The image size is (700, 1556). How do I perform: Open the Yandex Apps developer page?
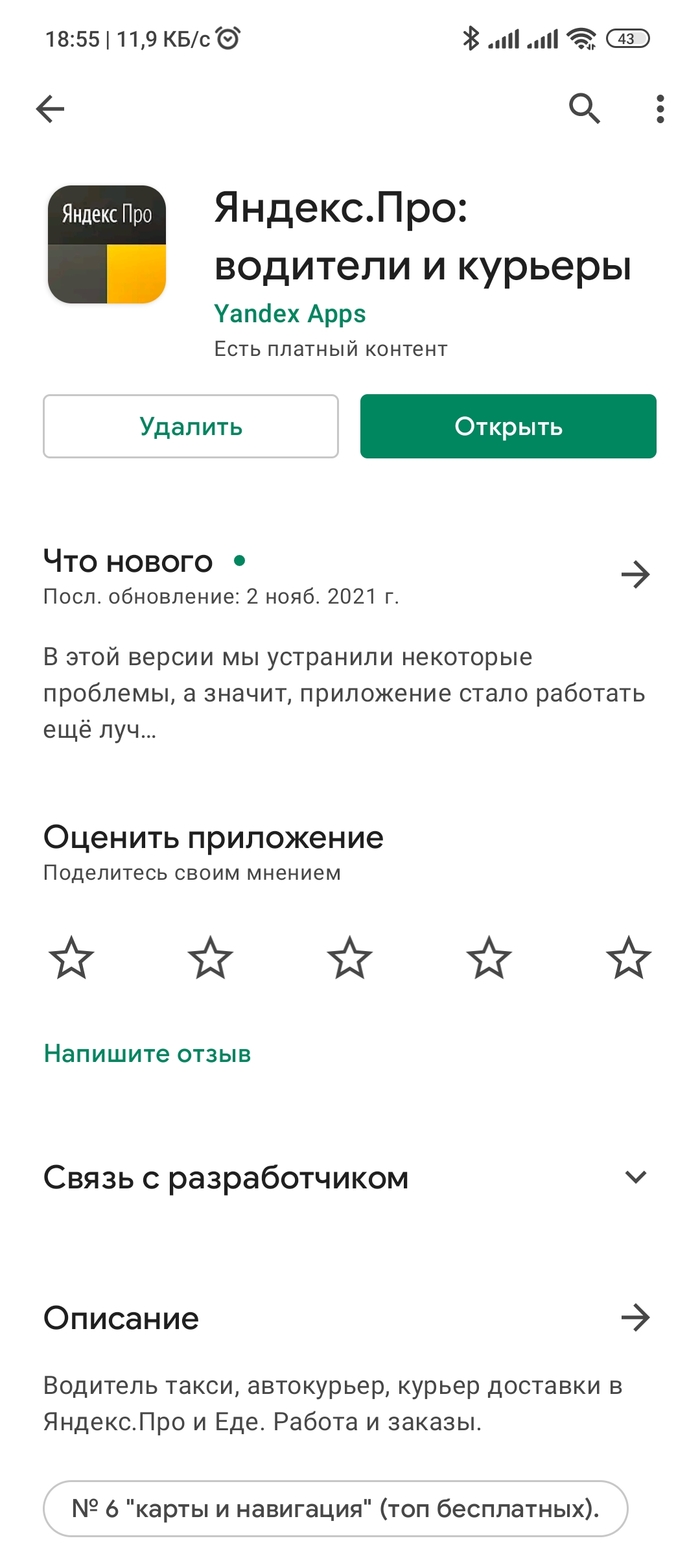(290, 314)
